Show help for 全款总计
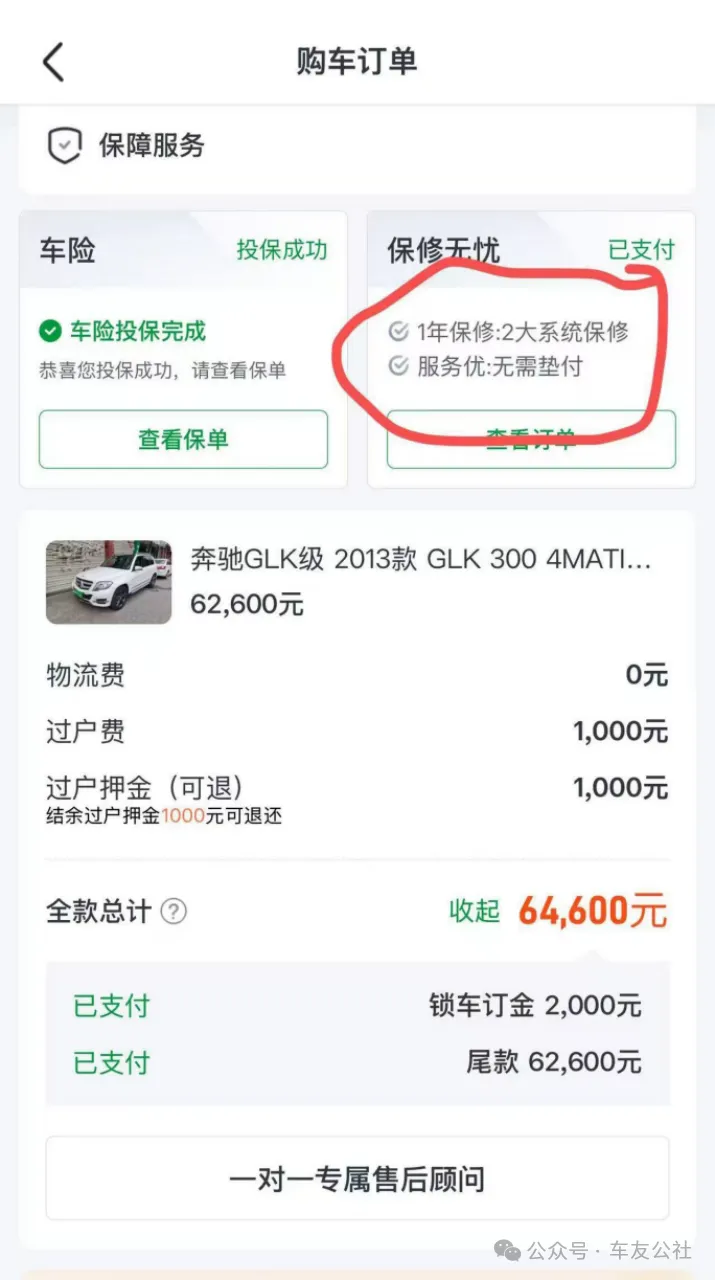 (174, 912)
